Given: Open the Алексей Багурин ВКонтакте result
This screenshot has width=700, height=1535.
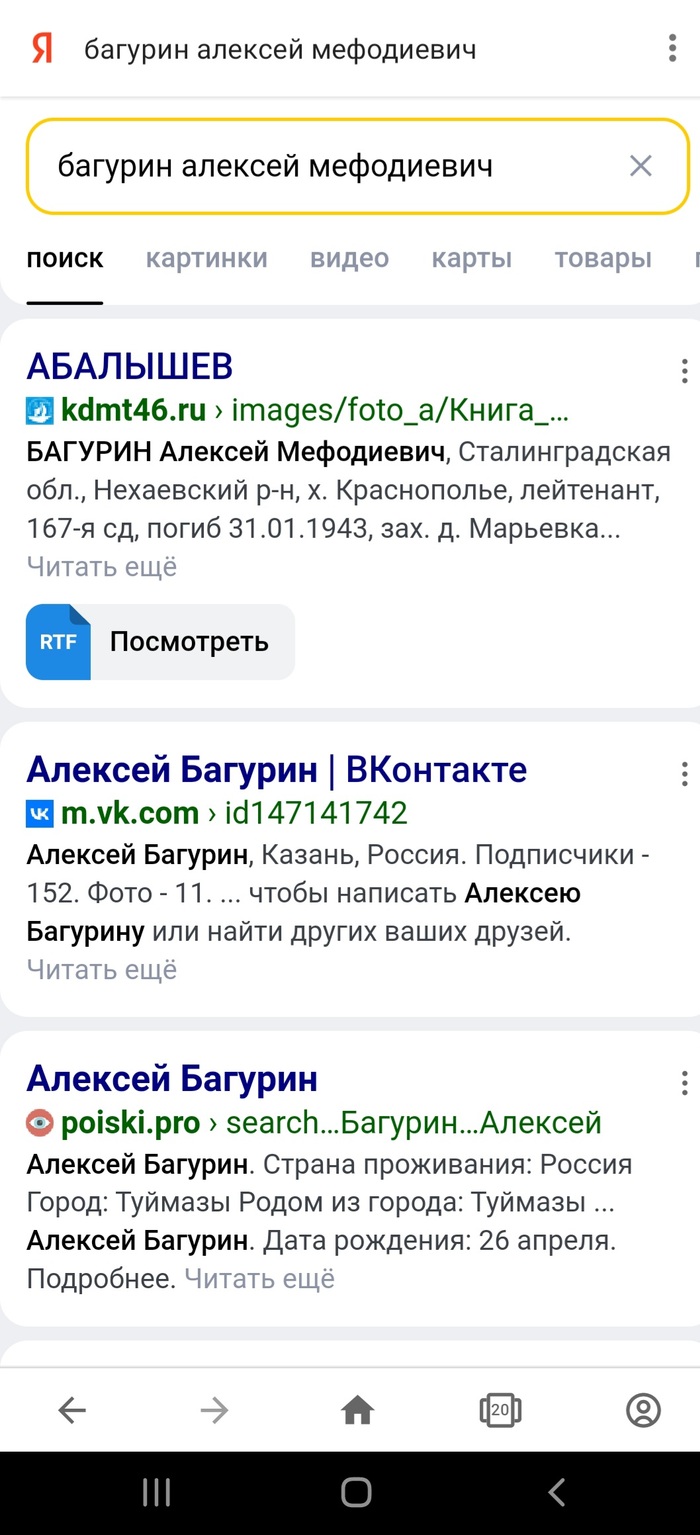Looking at the screenshot, I should tap(276, 770).
